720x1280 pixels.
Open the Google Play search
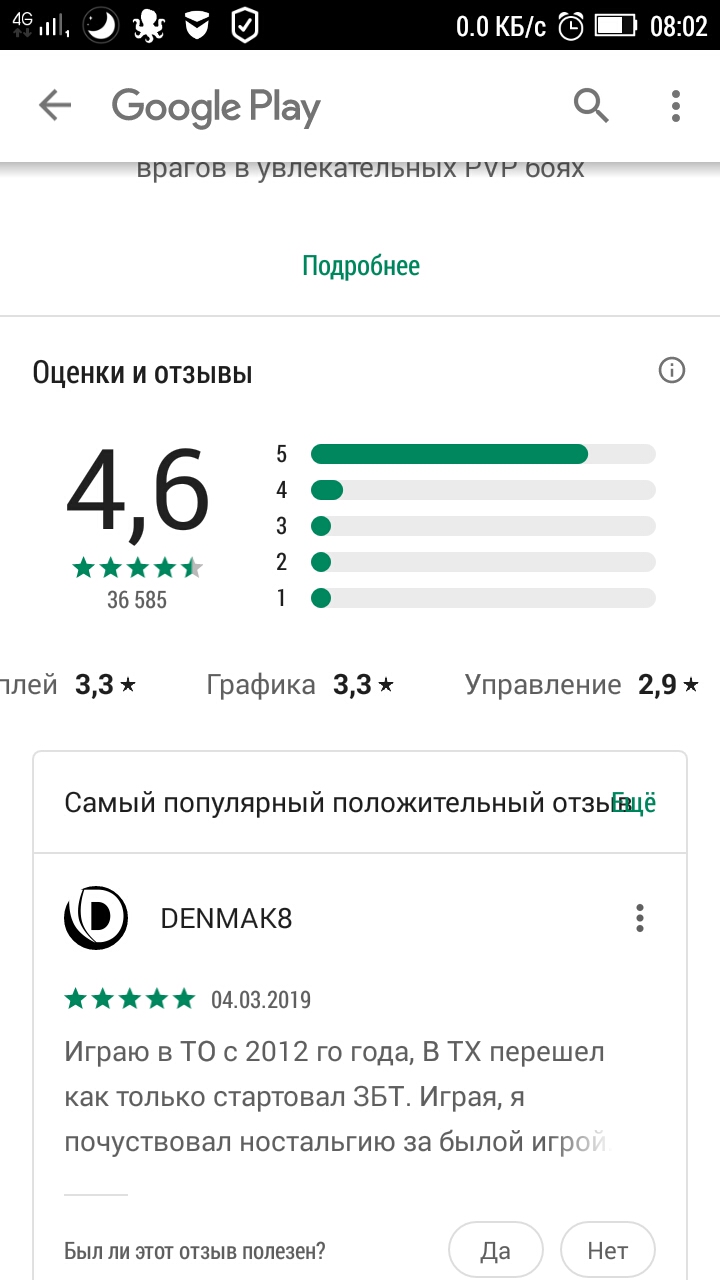coord(591,105)
